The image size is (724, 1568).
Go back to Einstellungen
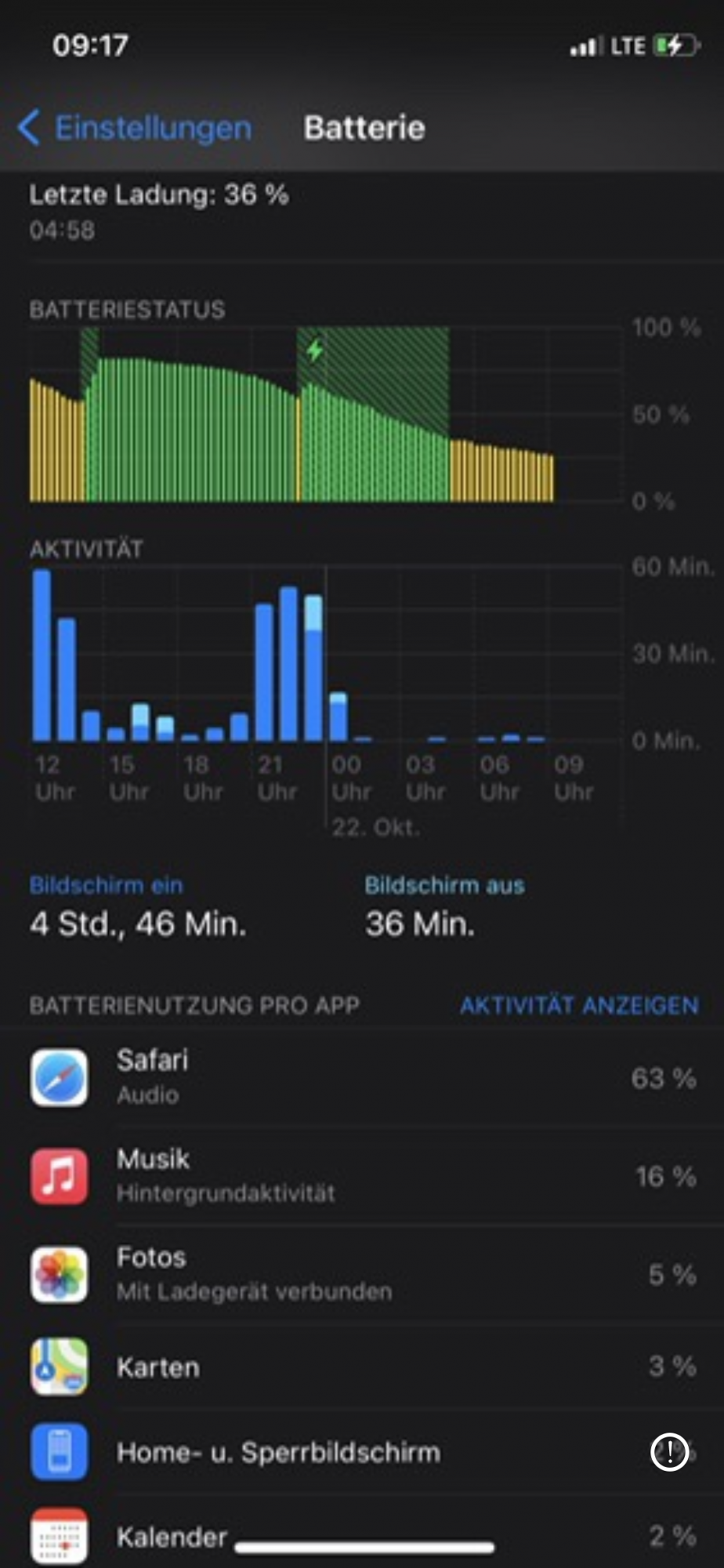[134, 128]
